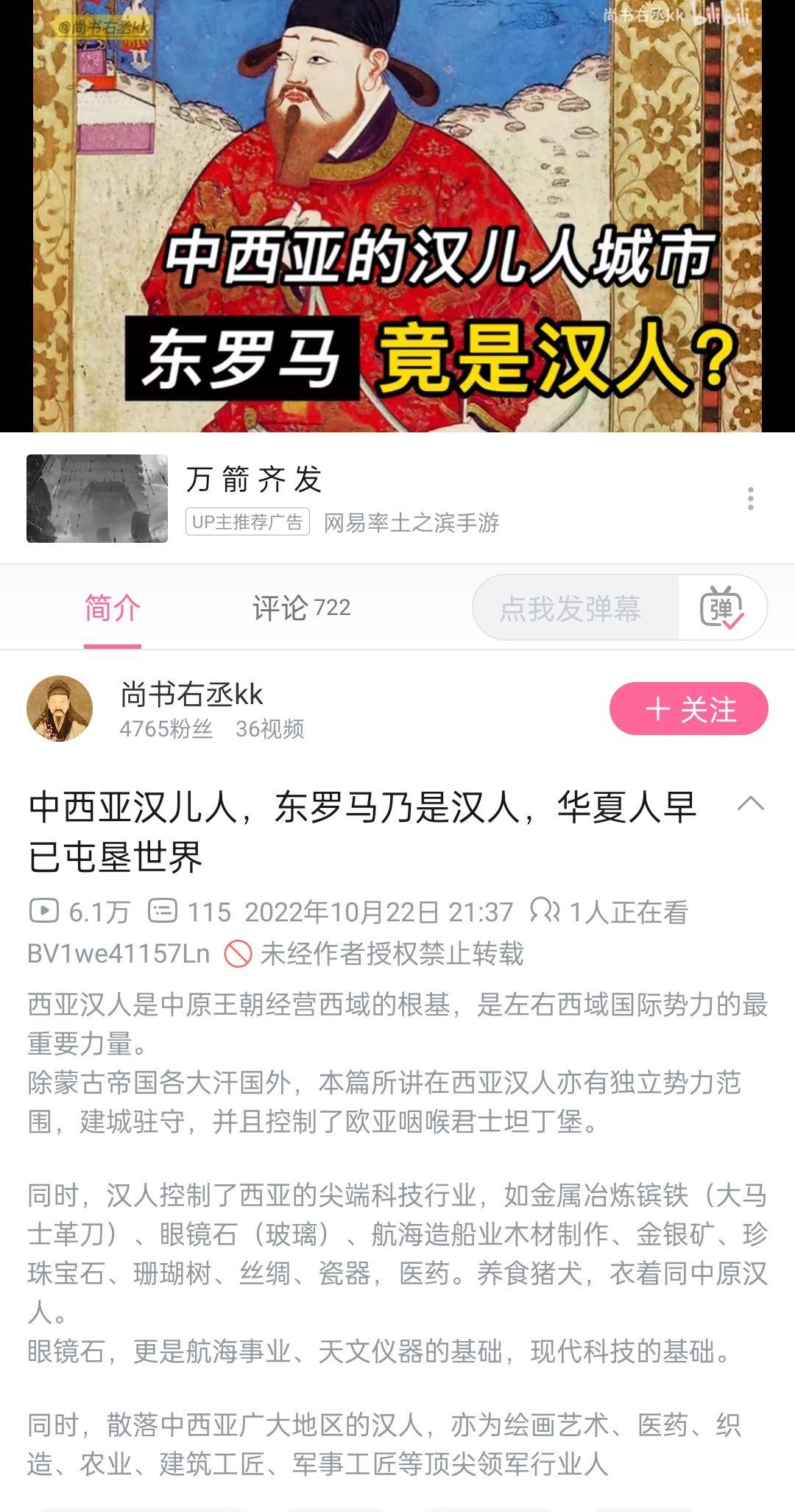Switch to the 评论 tab
This screenshot has height=1512, width=795.
click(x=301, y=608)
